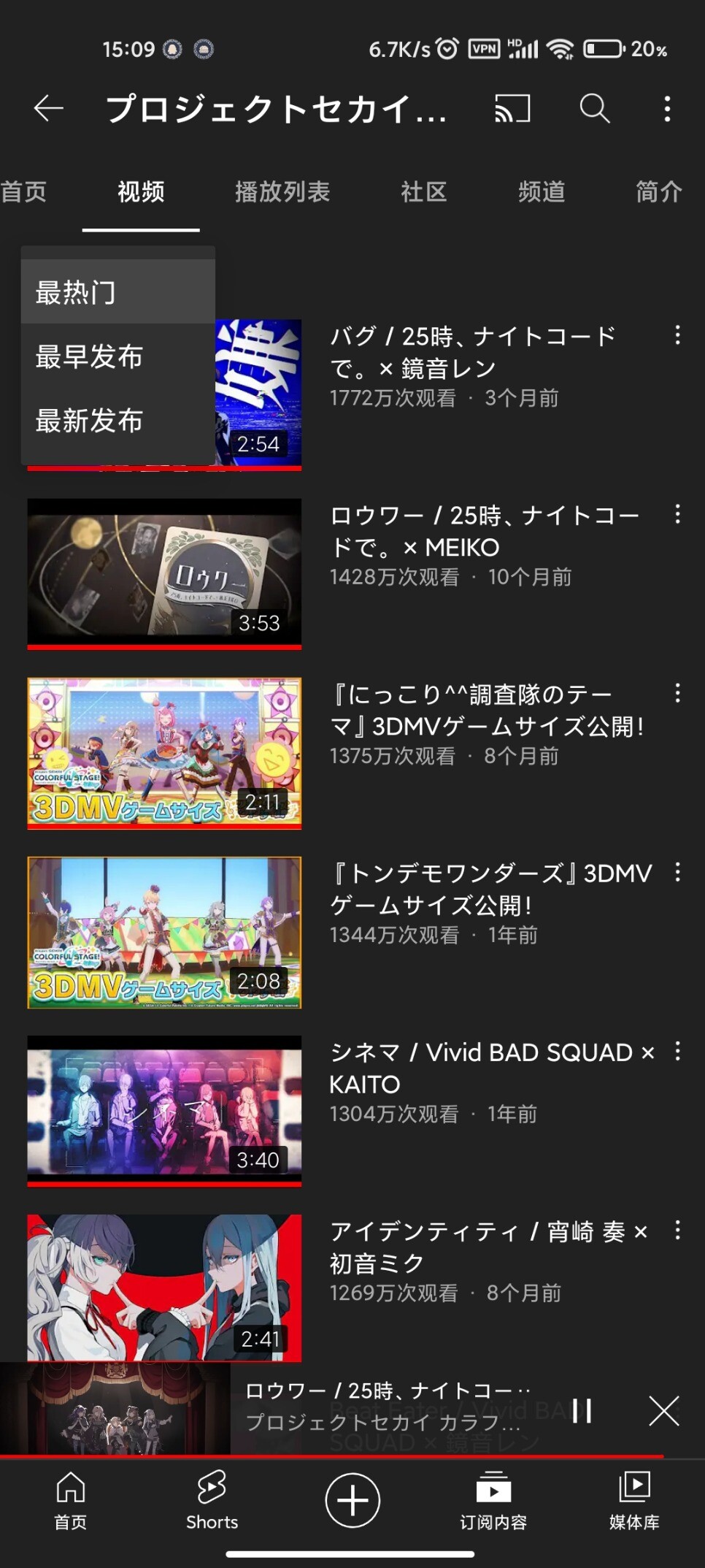This screenshot has width=705, height=1568.
Task: Sort videos by 最早发布
Action: [x=89, y=357]
